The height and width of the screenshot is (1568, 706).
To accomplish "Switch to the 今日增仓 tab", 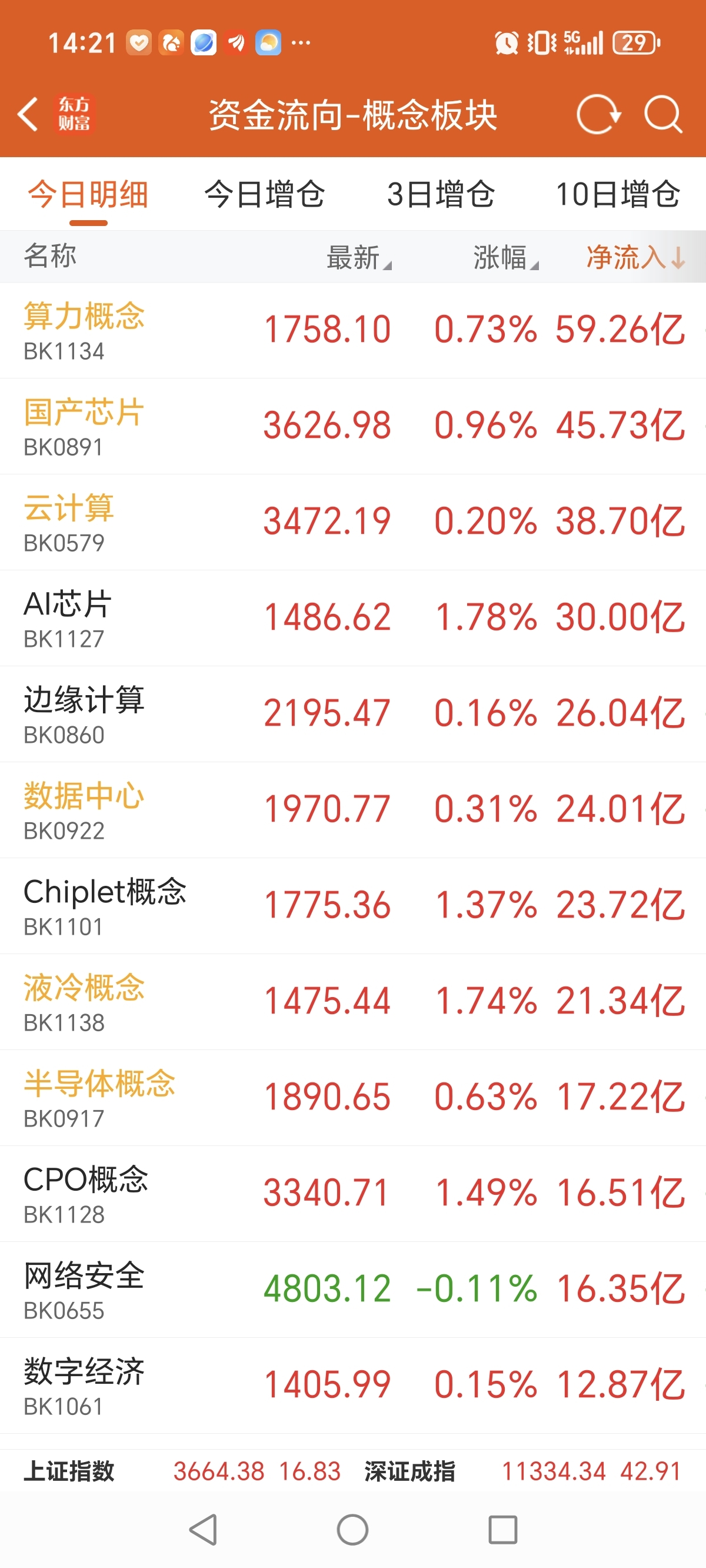I will [264, 194].
